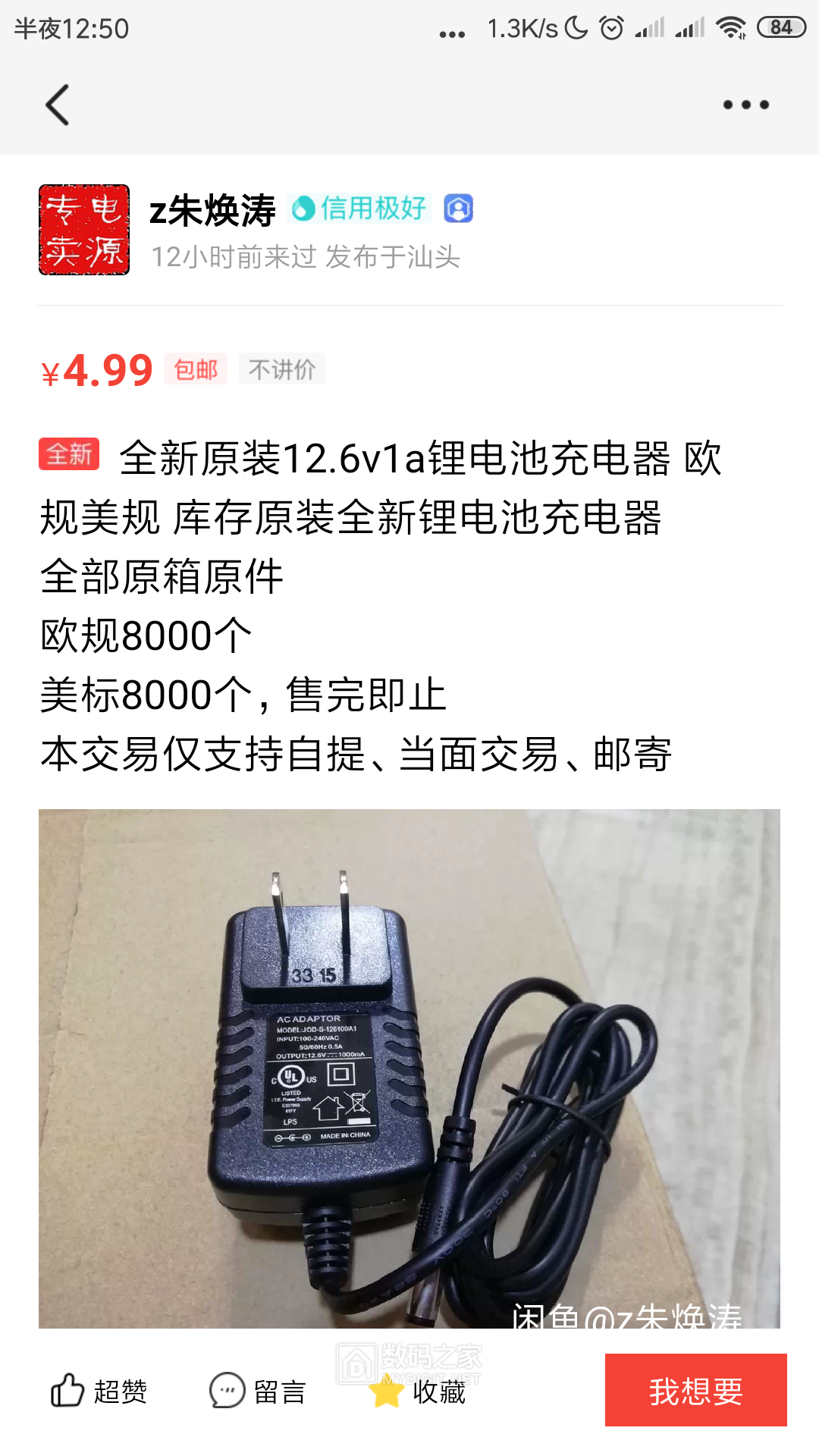Tap the 我想要 button
The image size is (819, 1456).
pos(695,1390)
